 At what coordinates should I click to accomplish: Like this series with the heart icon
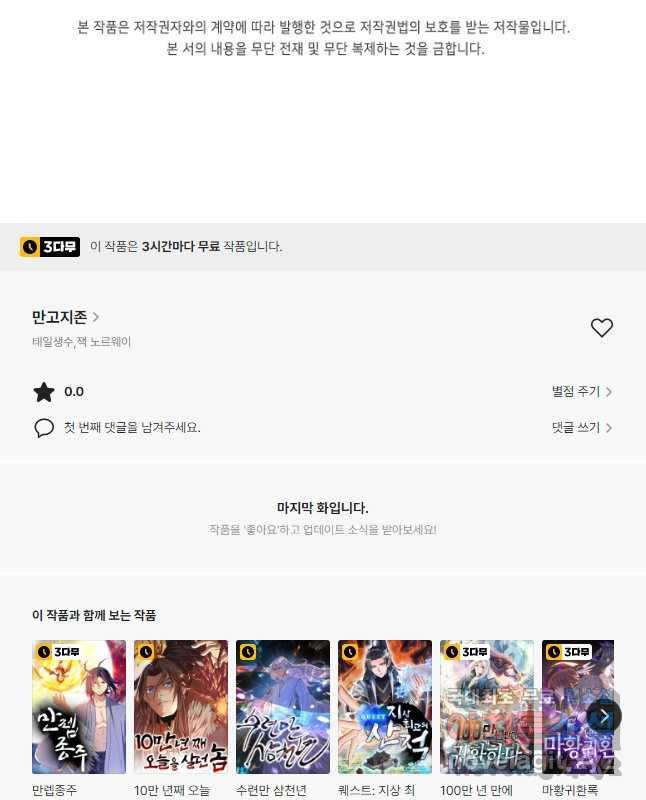pyautogui.click(x=601, y=328)
